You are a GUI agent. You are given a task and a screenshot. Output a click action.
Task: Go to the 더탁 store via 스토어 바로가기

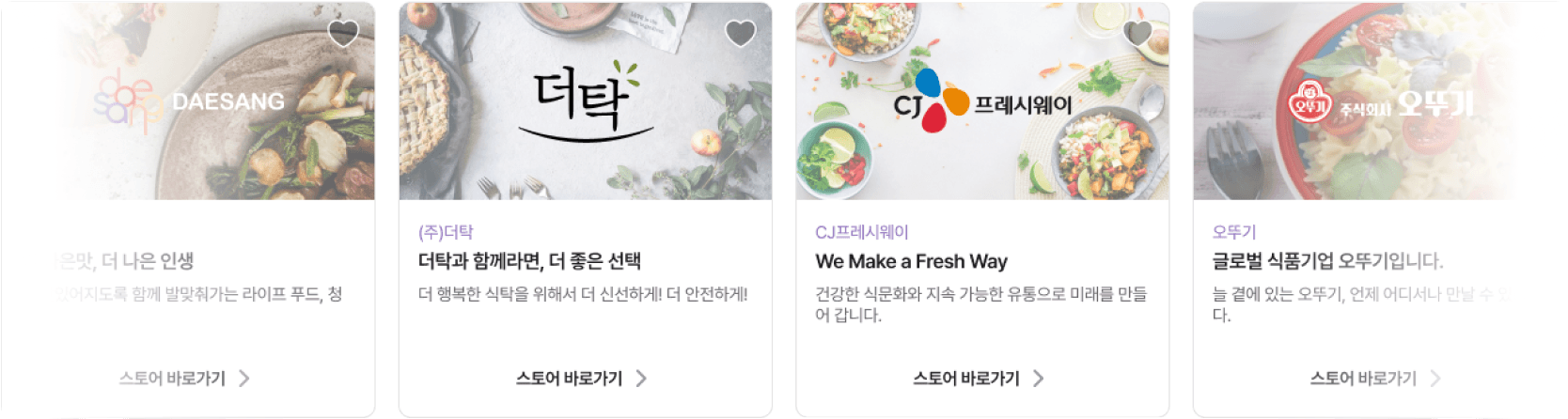point(581,379)
